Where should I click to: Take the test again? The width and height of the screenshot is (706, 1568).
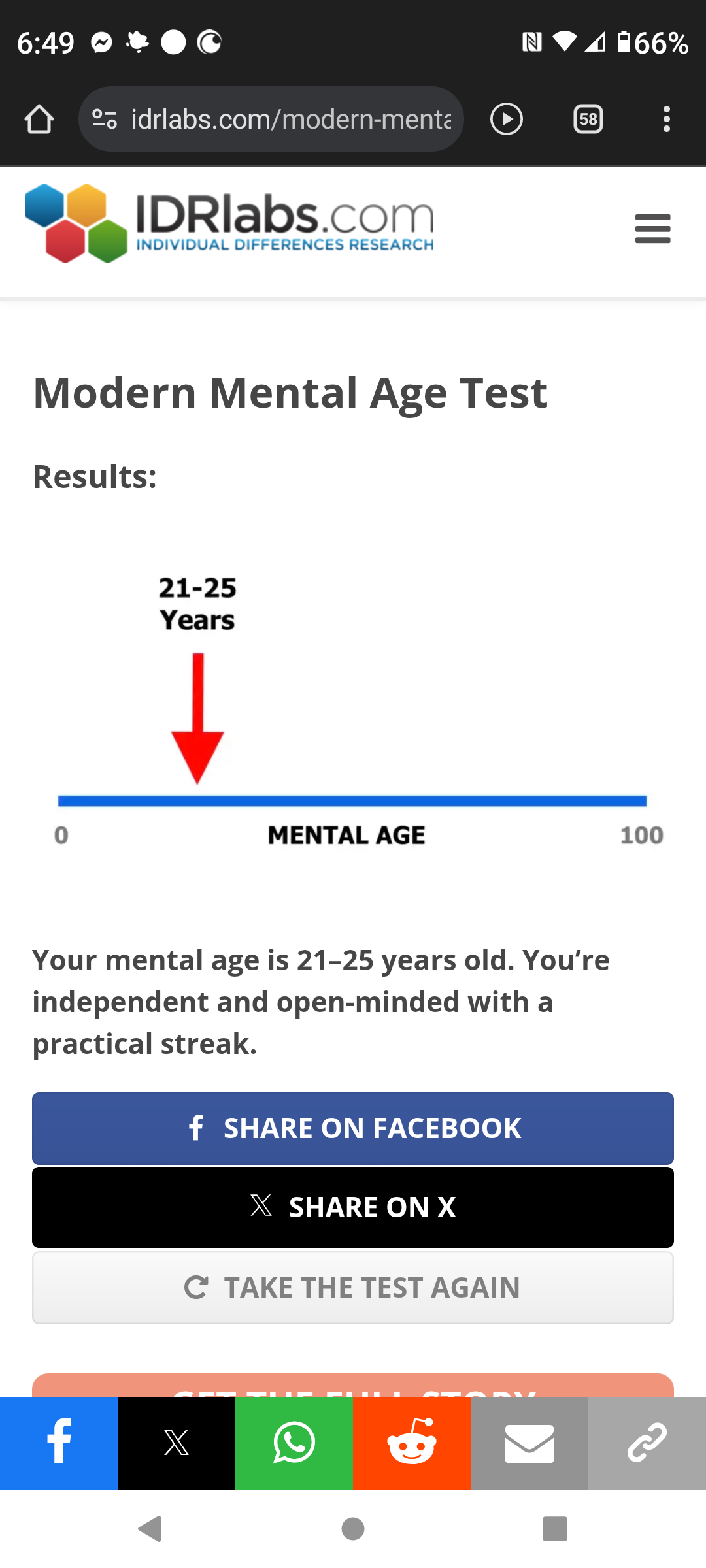[x=353, y=1288]
